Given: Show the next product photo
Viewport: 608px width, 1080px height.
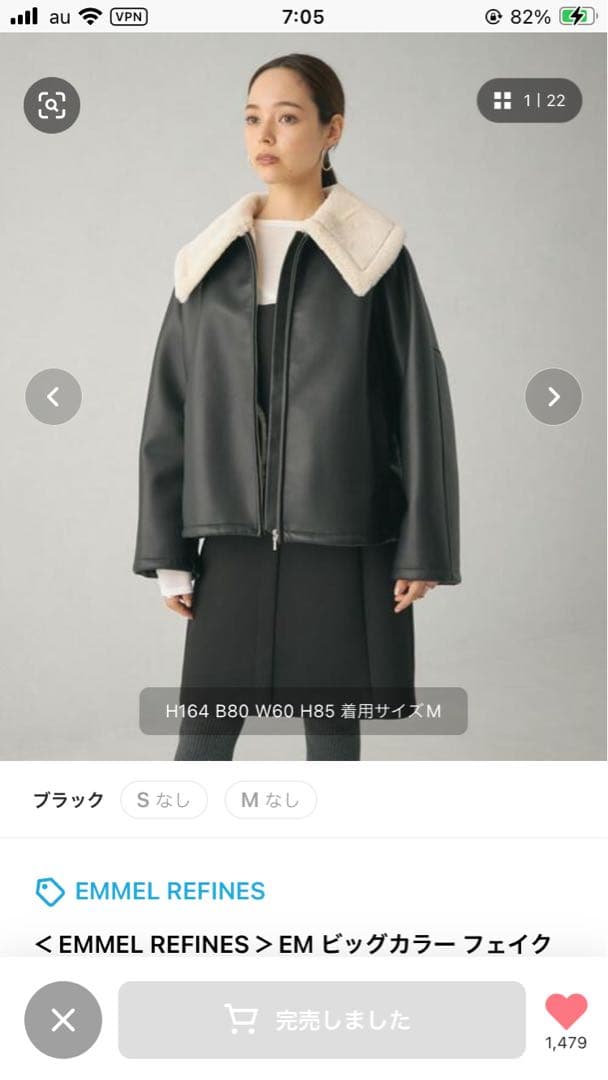Looking at the screenshot, I should coord(553,396).
